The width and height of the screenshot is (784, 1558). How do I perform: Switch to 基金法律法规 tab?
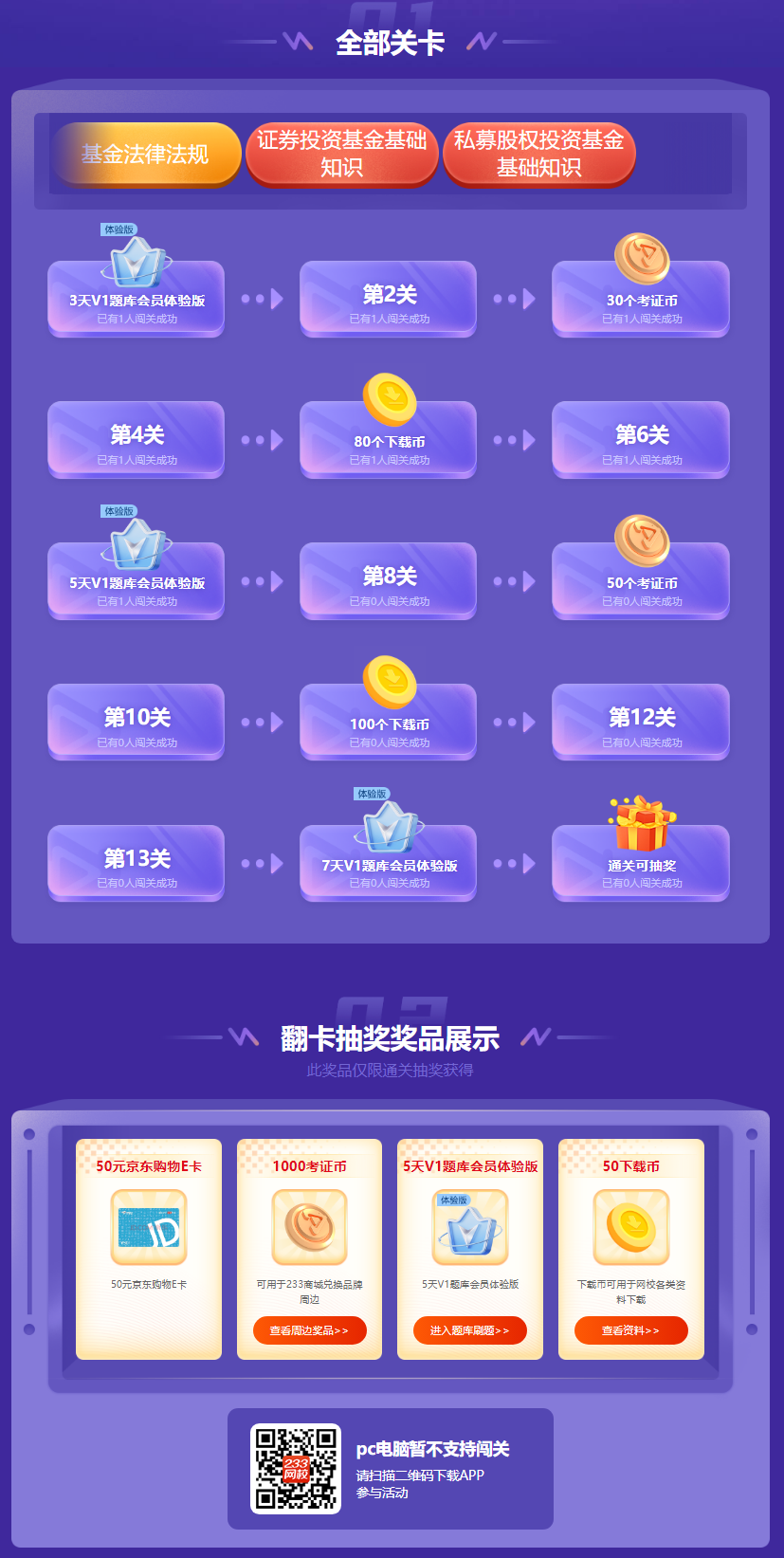tap(146, 154)
